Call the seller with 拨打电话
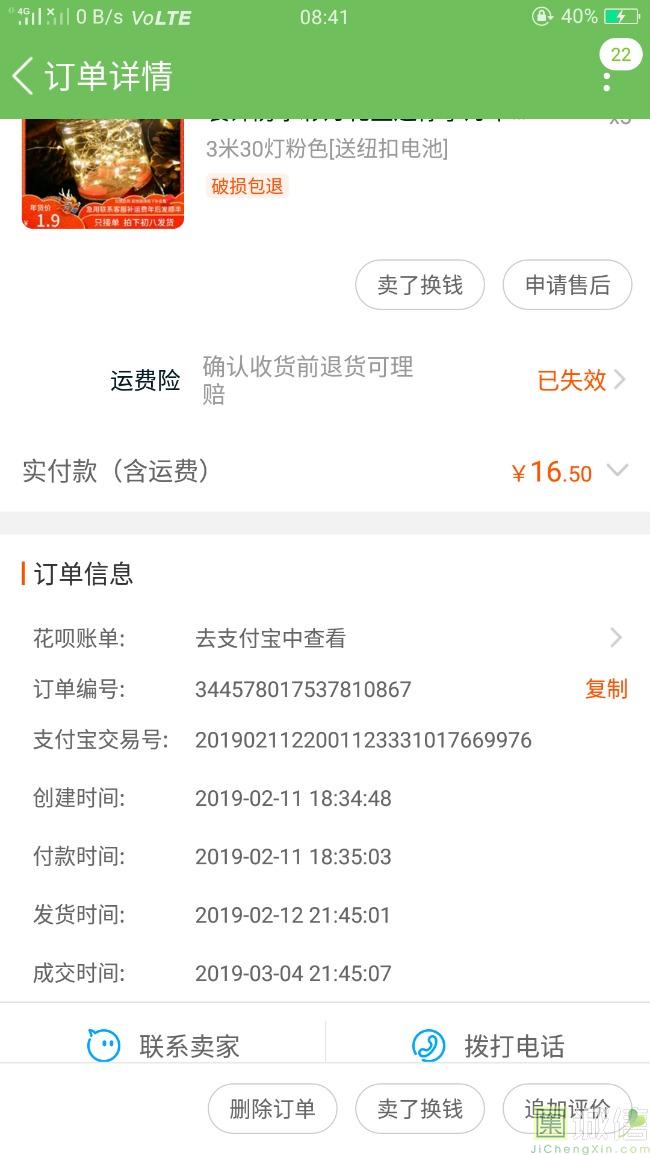The height and width of the screenshot is (1155, 650). click(x=489, y=1046)
